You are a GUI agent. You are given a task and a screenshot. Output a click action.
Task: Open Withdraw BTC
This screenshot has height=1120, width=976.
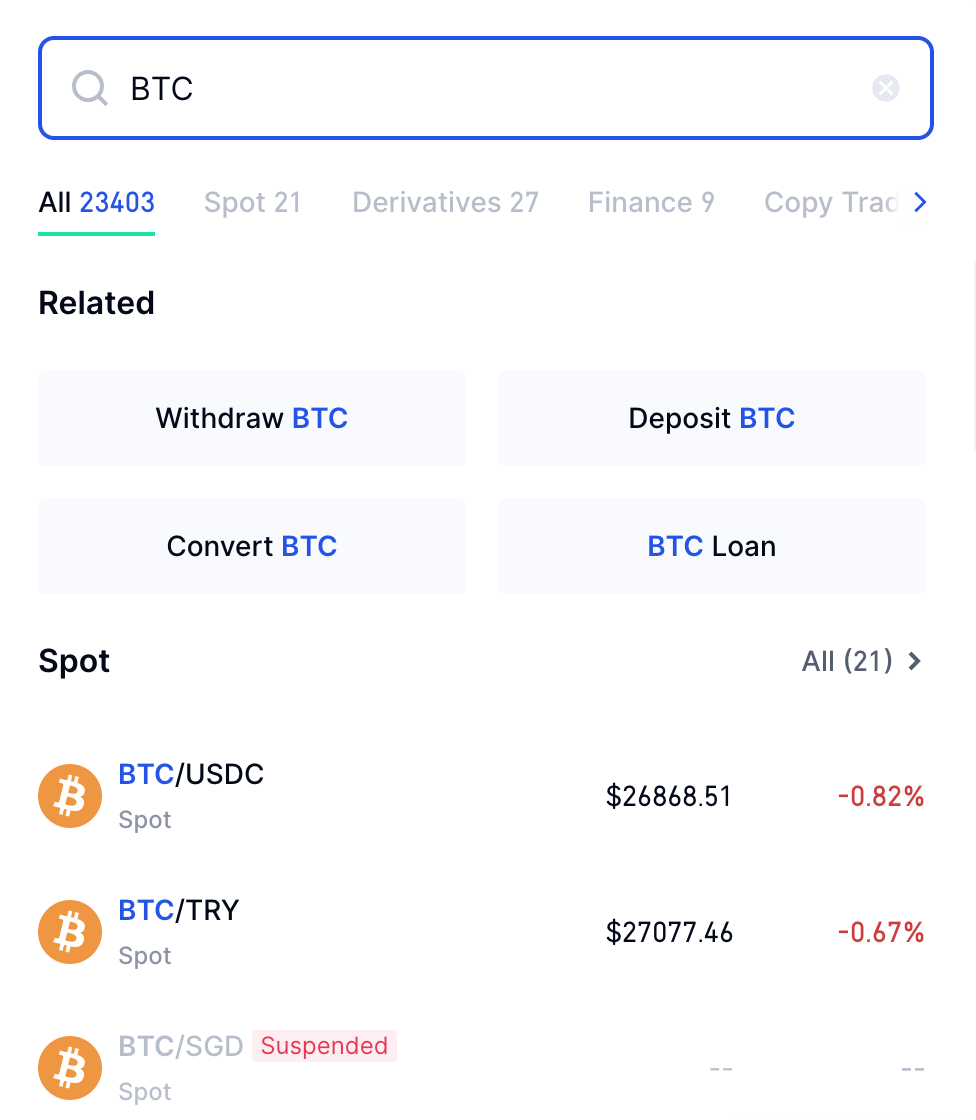coord(252,418)
